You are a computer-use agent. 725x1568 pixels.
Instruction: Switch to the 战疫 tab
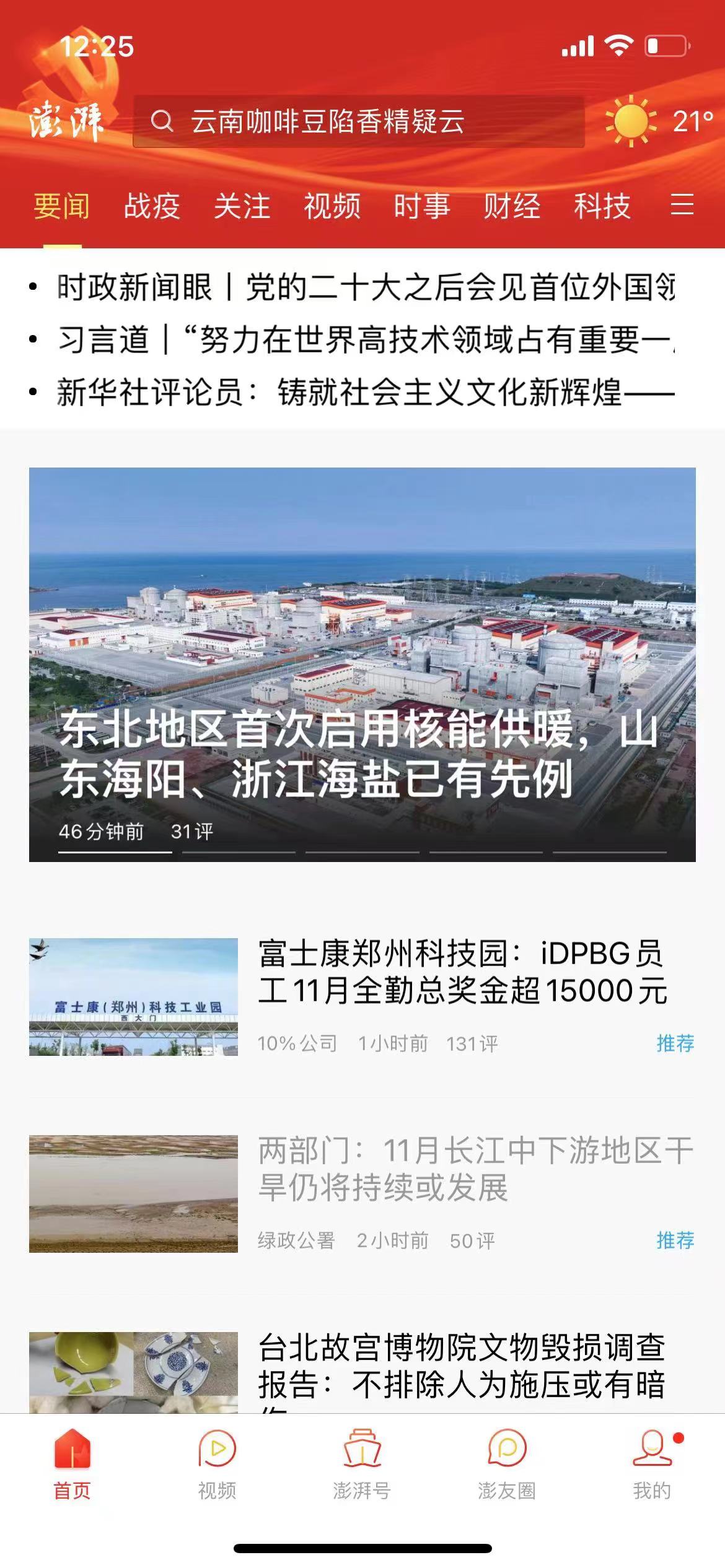tap(152, 206)
